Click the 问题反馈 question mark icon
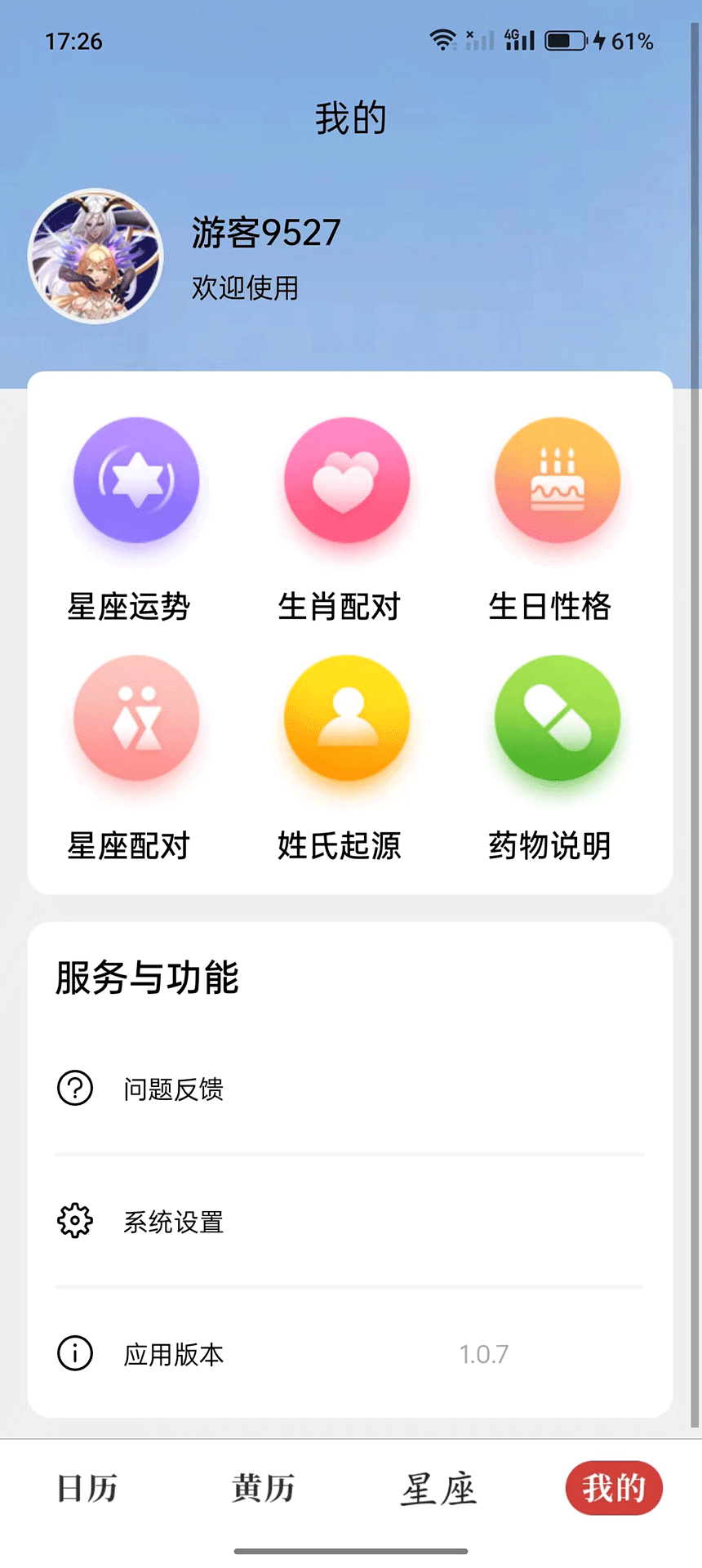Image resolution: width=702 pixels, height=1568 pixels. 73,1088
